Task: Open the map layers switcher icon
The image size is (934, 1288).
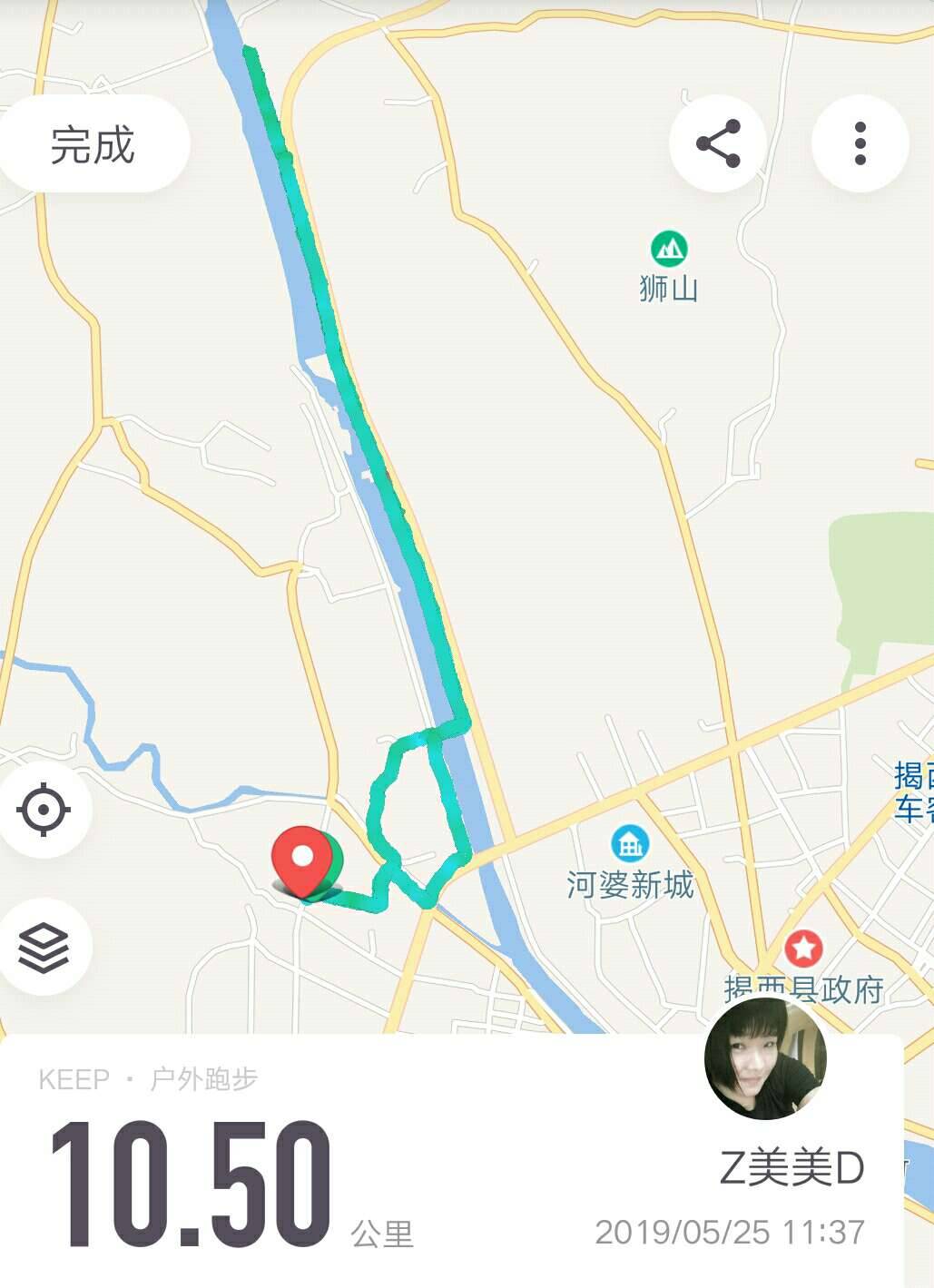Action: (x=44, y=949)
